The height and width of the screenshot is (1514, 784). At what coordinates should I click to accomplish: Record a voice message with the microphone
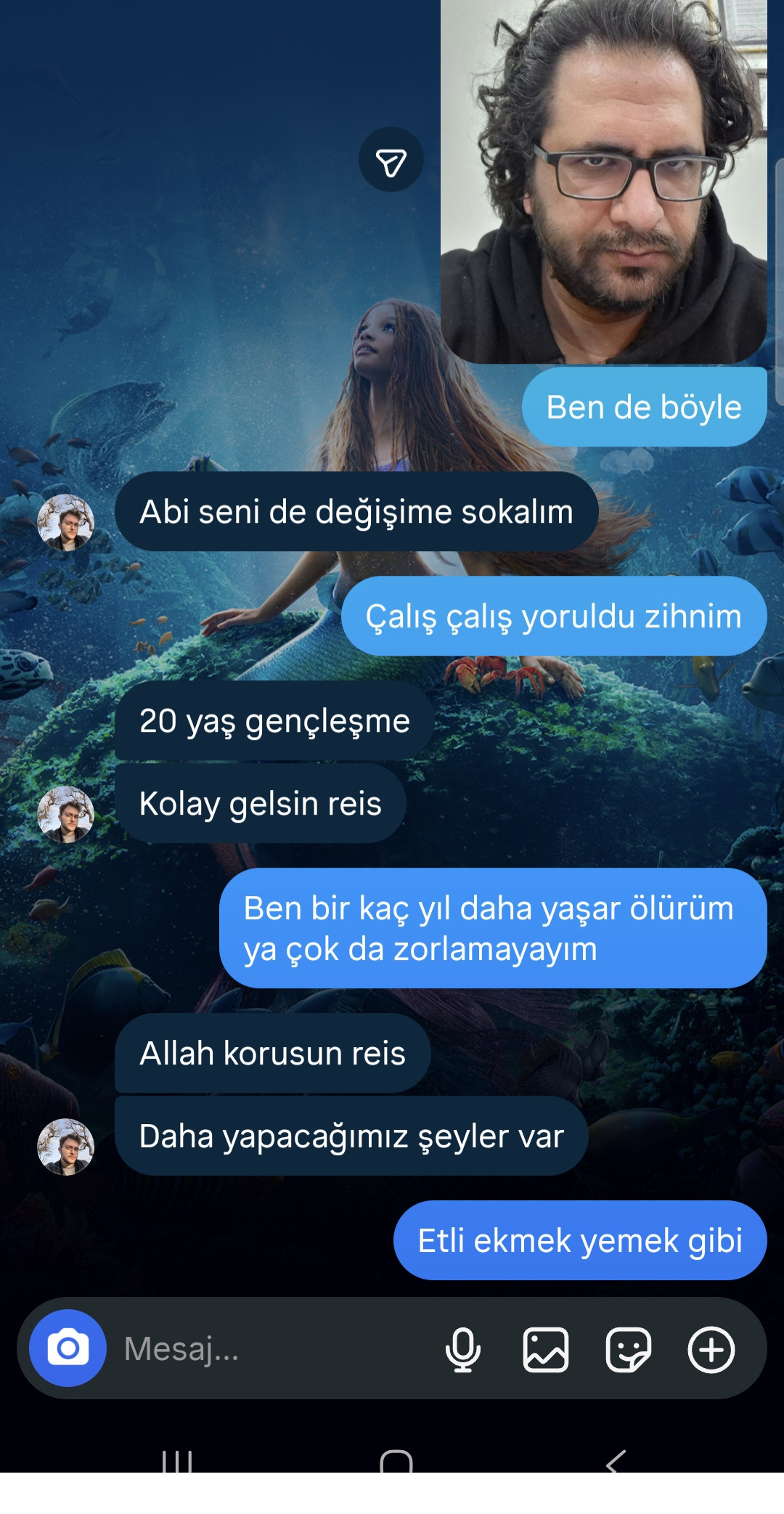pyautogui.click(x=463, y=1349)
